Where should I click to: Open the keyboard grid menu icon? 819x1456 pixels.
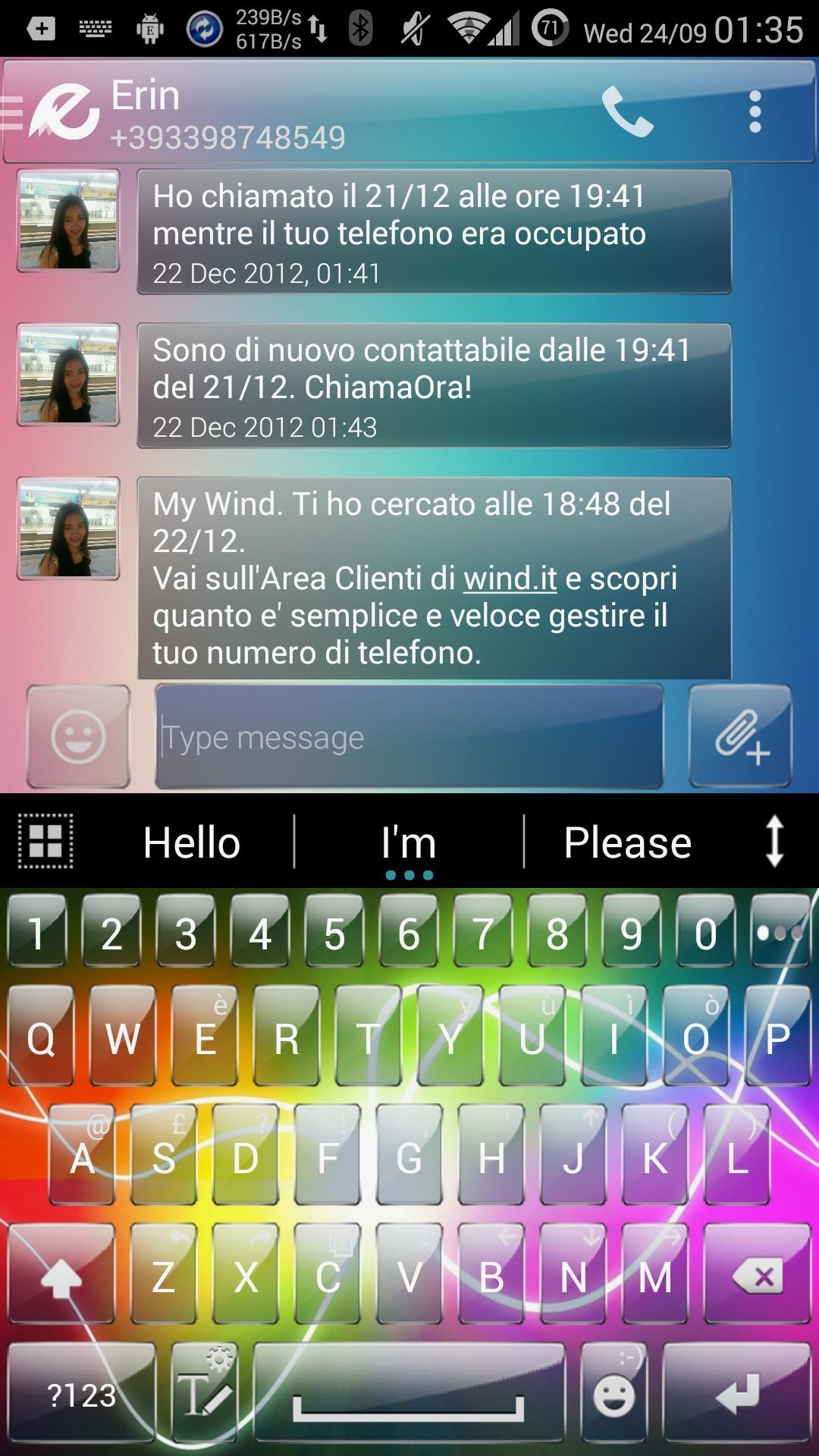(45, 841)
